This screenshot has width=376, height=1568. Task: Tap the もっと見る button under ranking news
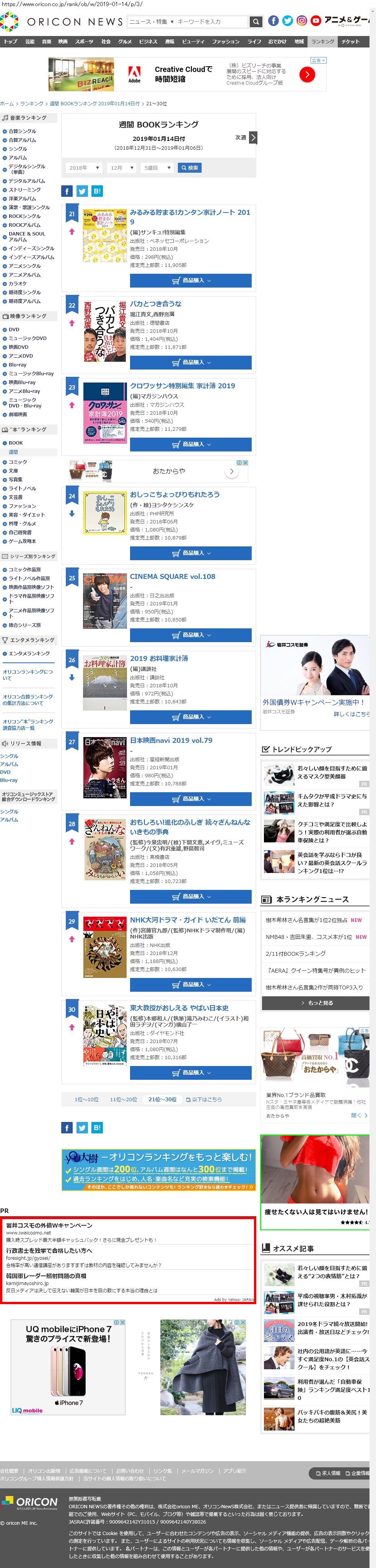coord(316,1002)
